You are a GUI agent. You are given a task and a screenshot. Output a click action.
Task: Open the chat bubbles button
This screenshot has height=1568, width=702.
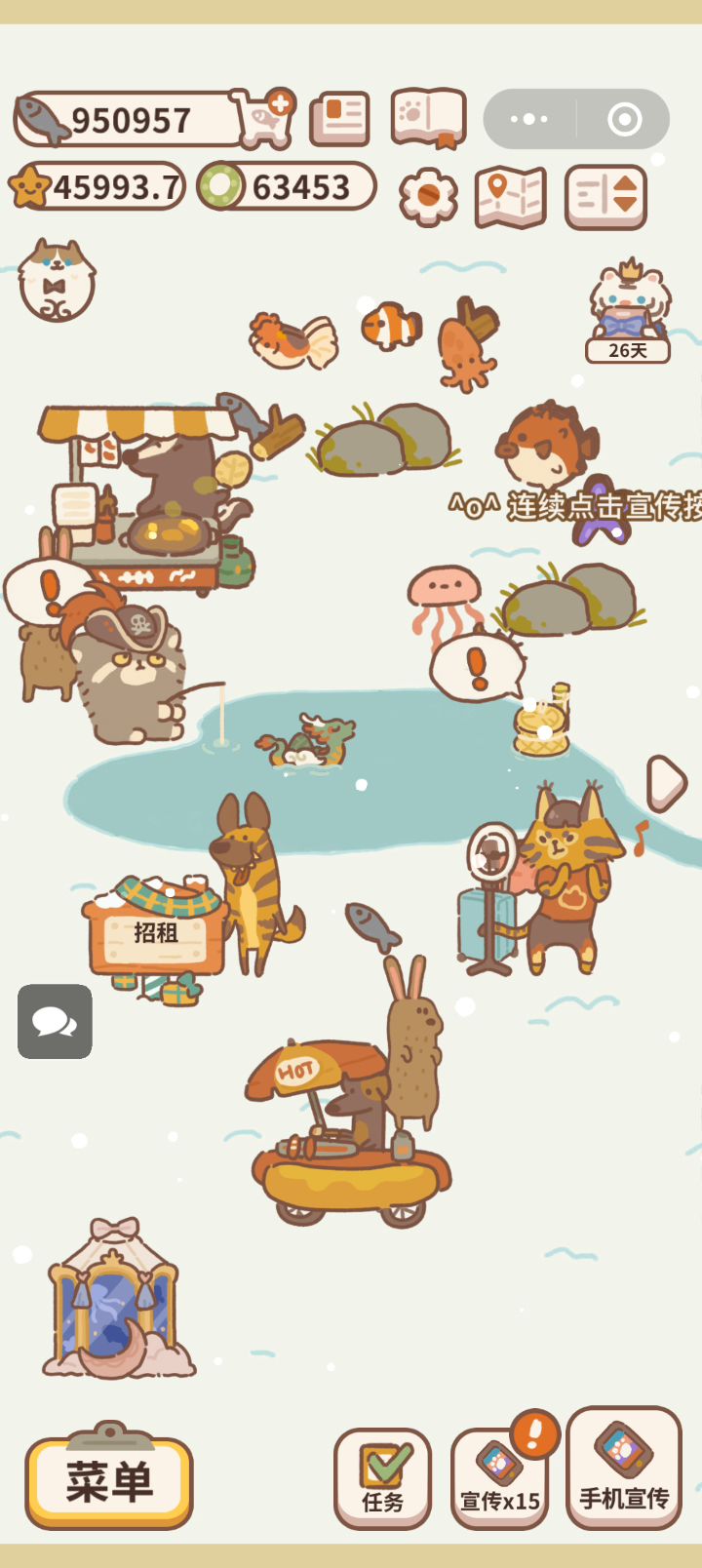[55, 1021]
